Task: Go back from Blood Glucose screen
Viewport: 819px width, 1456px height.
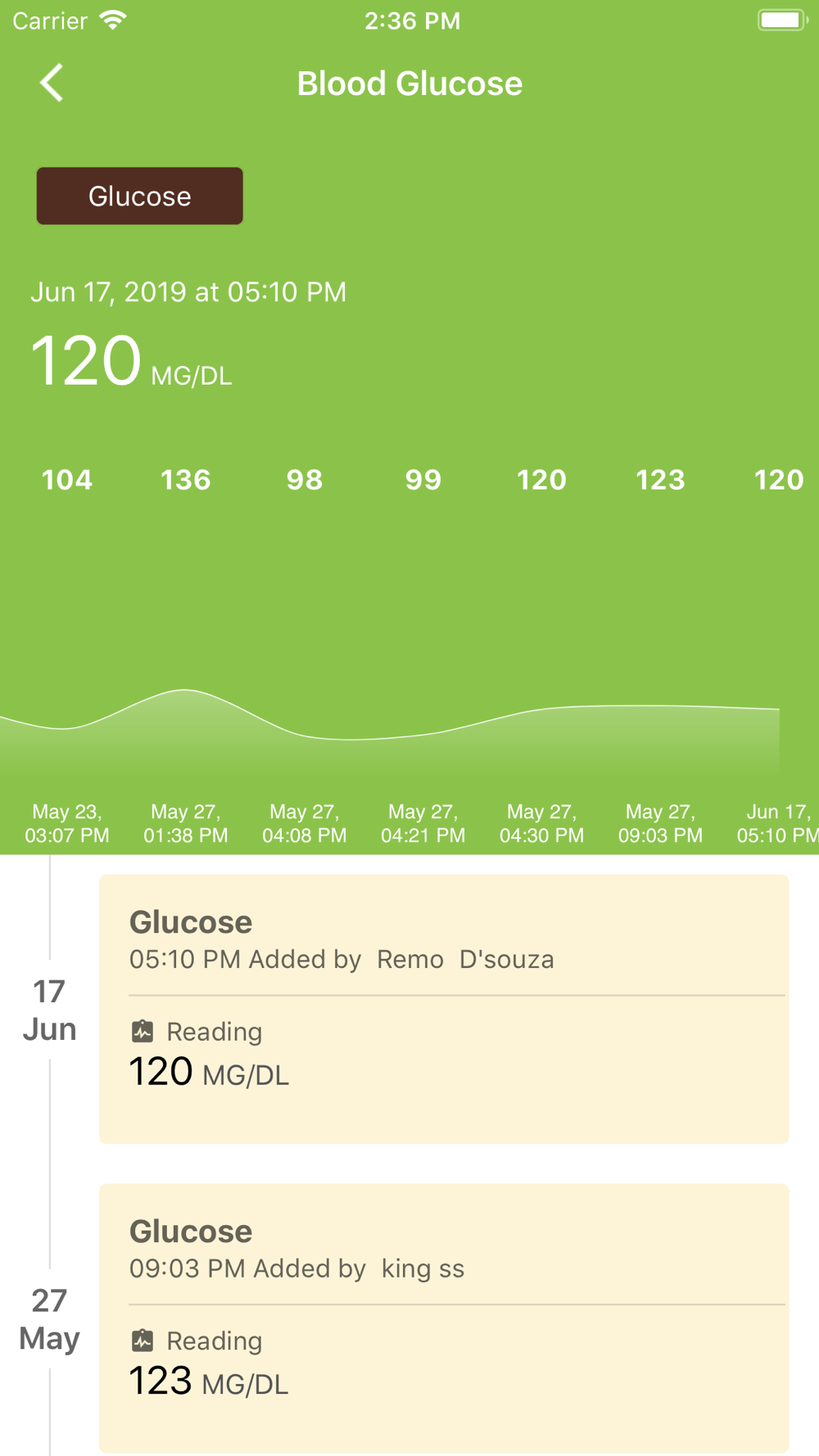Action: point(52,83)
